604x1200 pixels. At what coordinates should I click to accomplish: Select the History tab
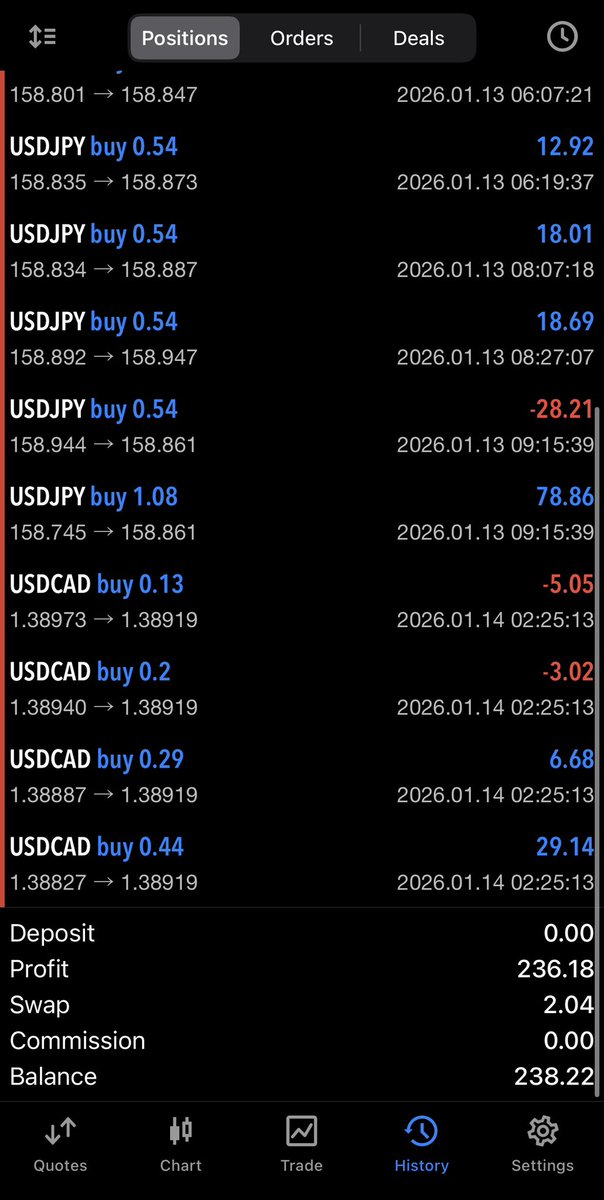[x=421, y=1145]
